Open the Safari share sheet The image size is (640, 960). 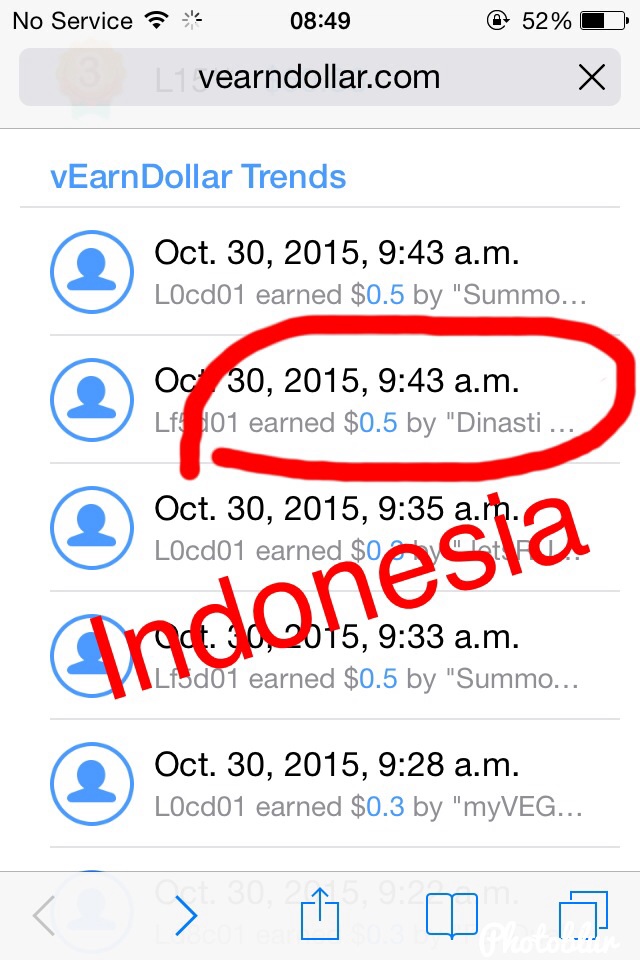pos(319,914)
